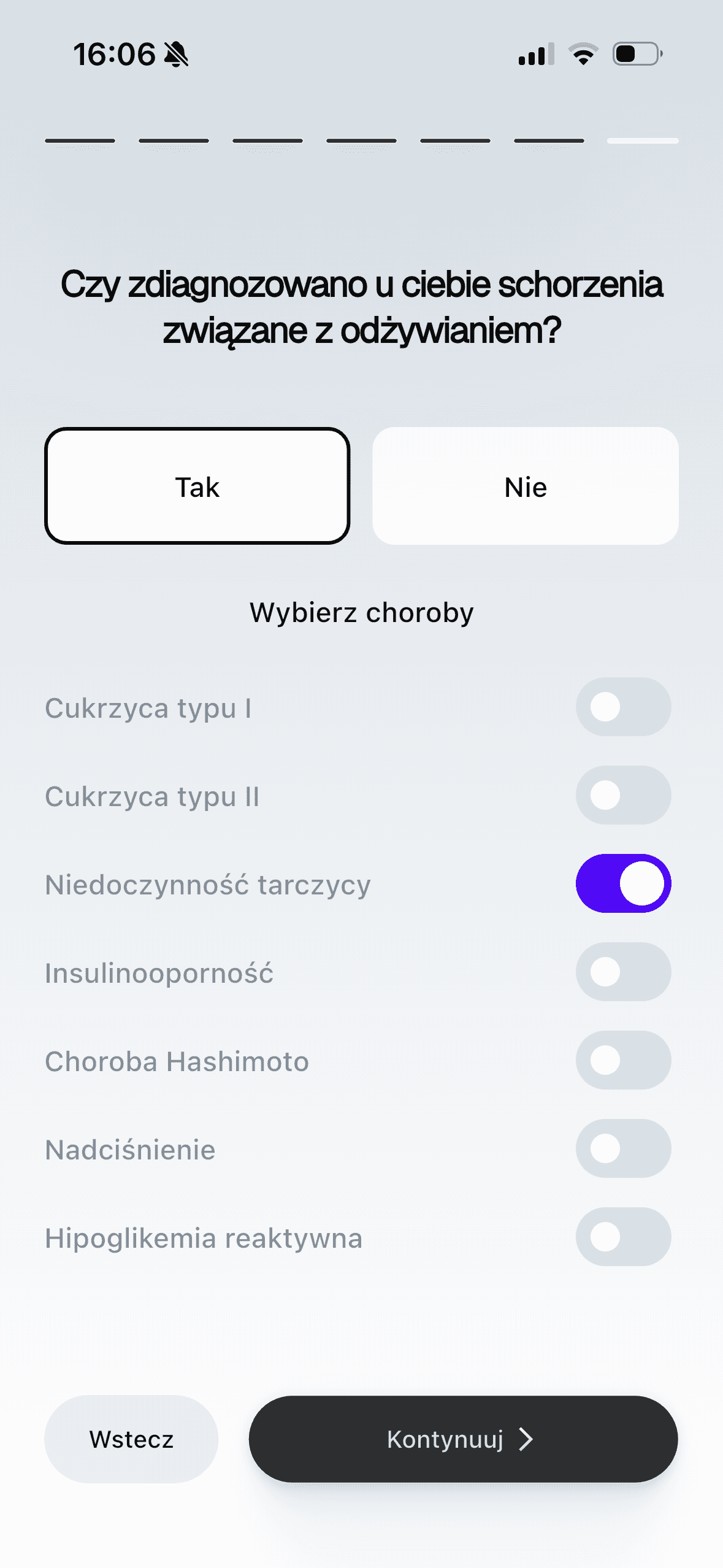
Task: Tap the Wybierz choroby heading
Action: point(361,611)
